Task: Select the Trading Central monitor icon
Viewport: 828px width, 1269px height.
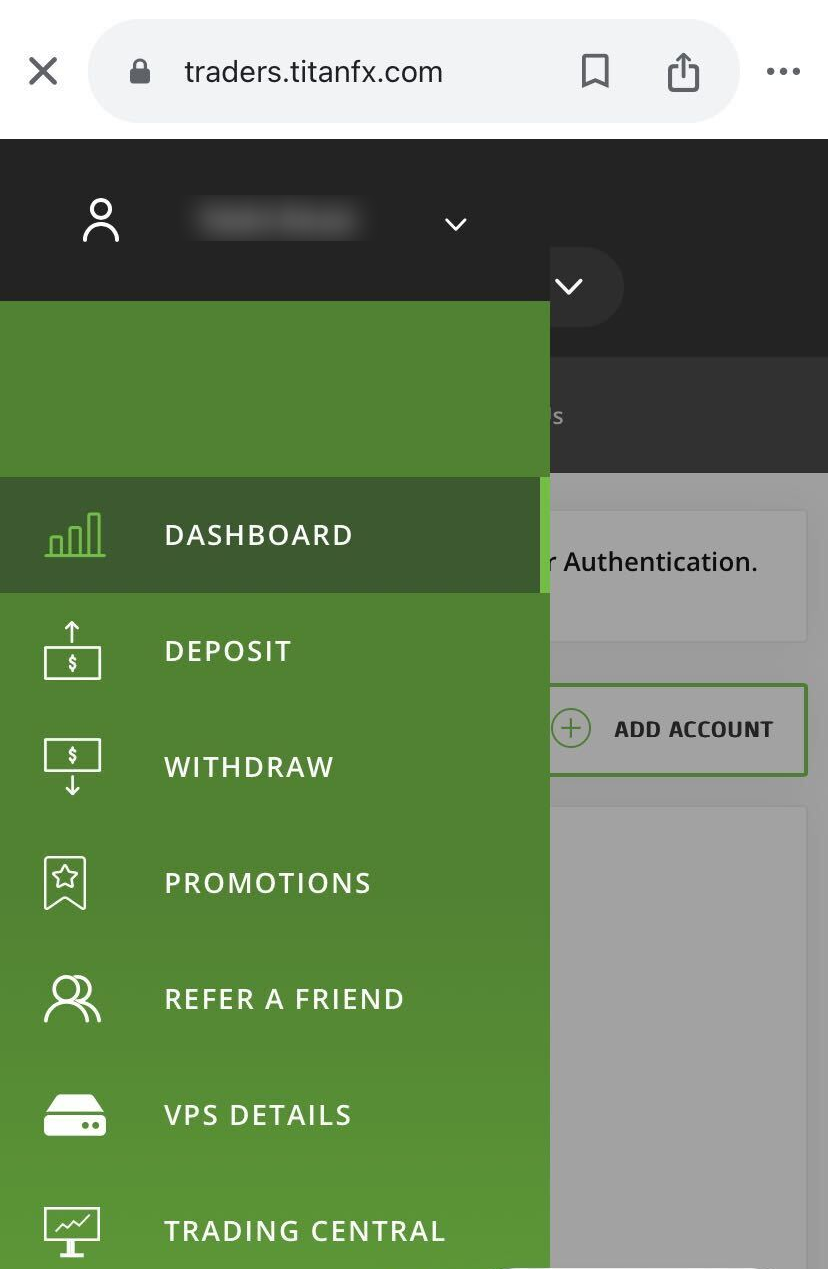Action: [71, 1230]
